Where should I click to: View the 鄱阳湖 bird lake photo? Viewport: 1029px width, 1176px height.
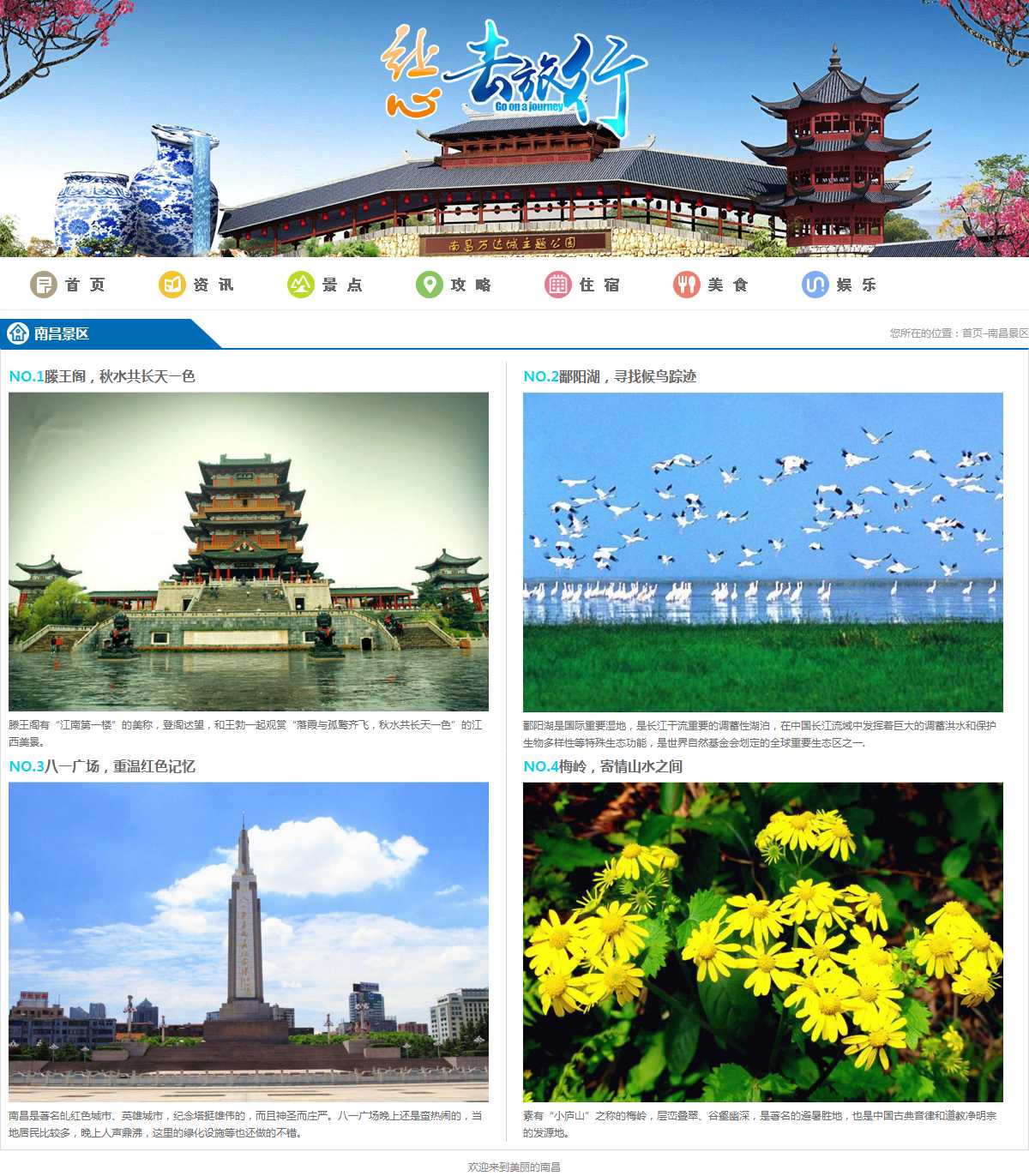762,551
